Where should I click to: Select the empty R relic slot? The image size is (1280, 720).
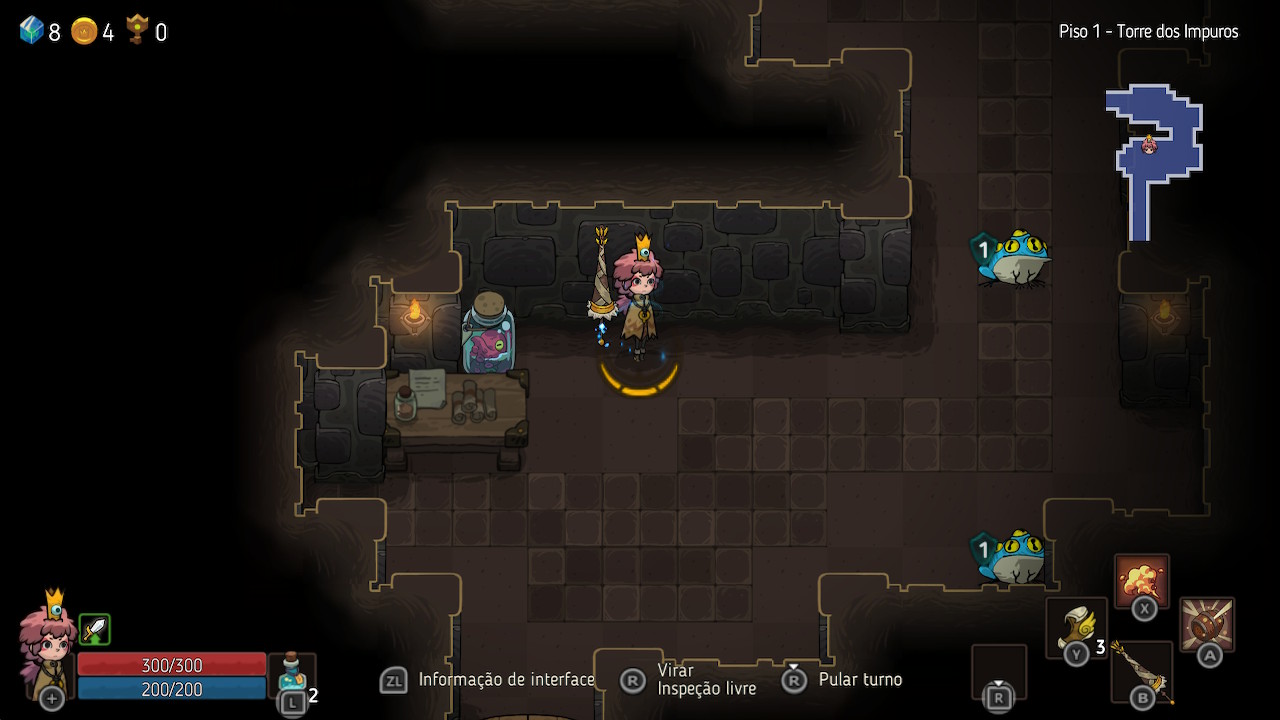pos(999,670)
